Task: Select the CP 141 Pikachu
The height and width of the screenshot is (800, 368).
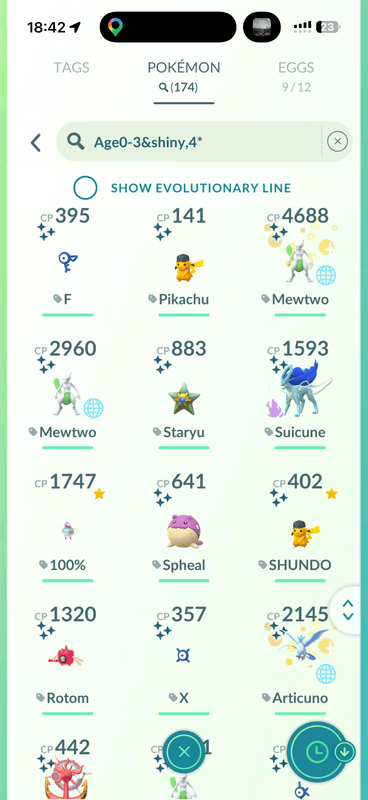Action: click(x=184, y=261)
